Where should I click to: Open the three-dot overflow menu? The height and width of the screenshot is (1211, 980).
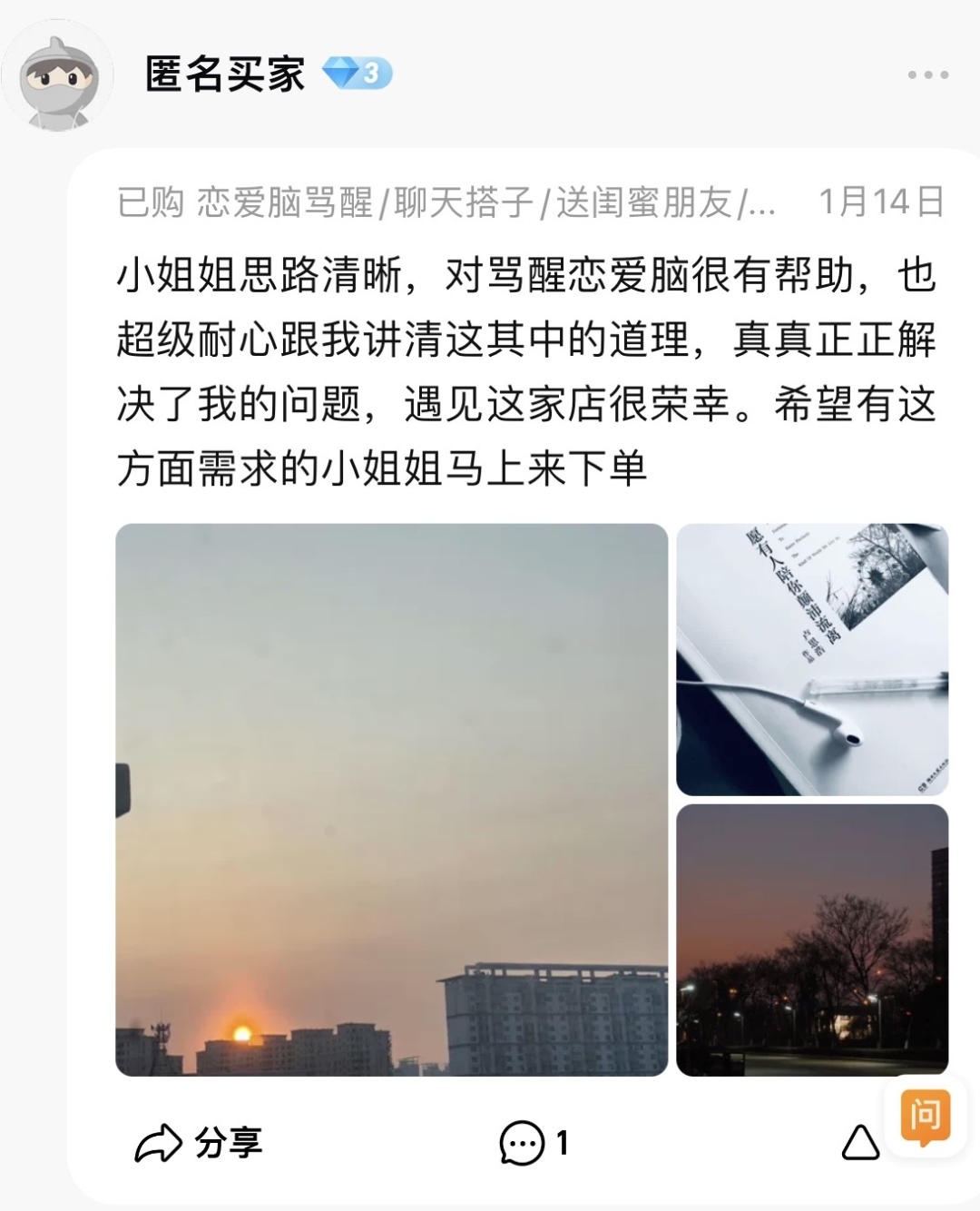(927, 75)
